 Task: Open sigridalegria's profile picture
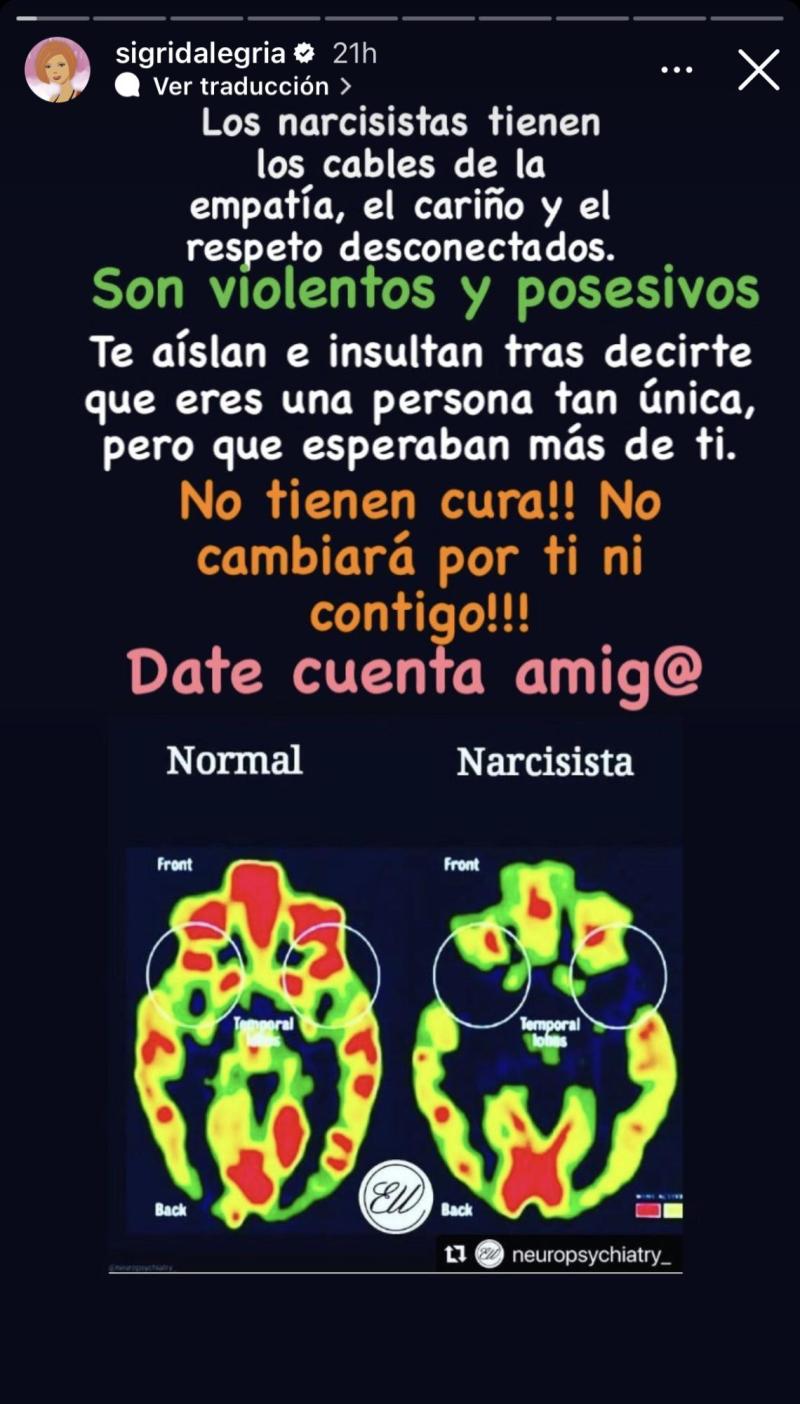[57, 70]
